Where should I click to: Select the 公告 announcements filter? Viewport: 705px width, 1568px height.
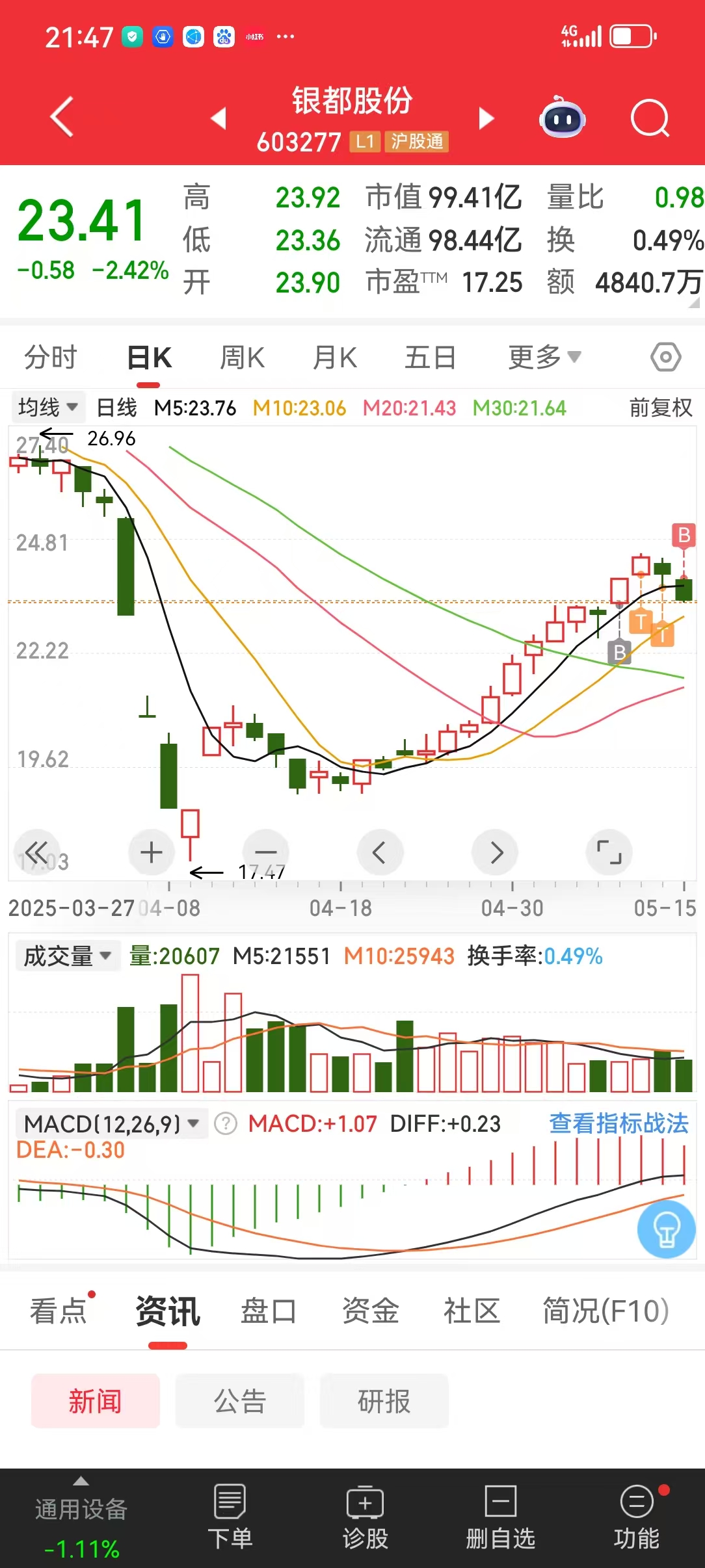point(240,1402)
